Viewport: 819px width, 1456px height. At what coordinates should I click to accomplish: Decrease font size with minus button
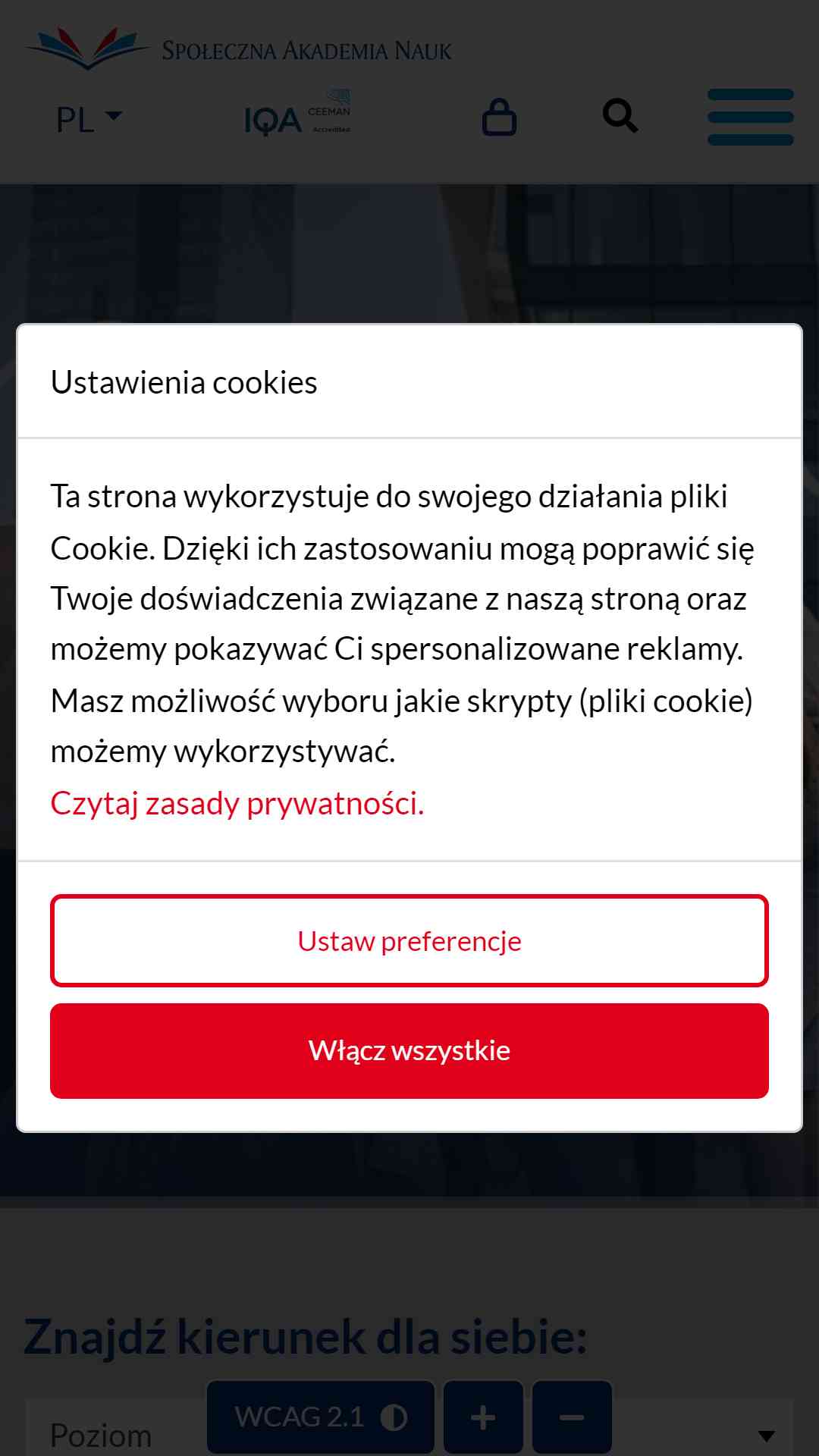pos(572,1417)
